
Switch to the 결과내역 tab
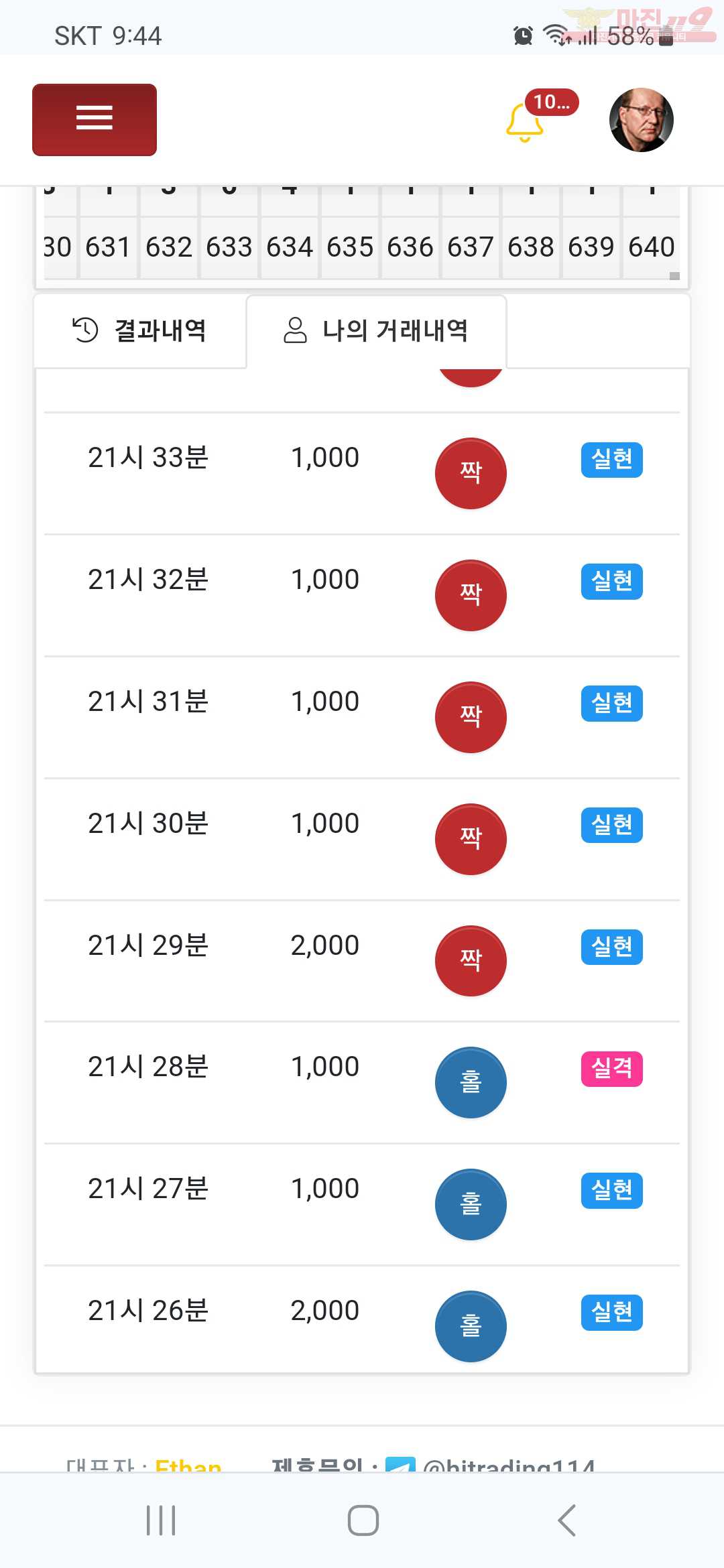(140, 330)
